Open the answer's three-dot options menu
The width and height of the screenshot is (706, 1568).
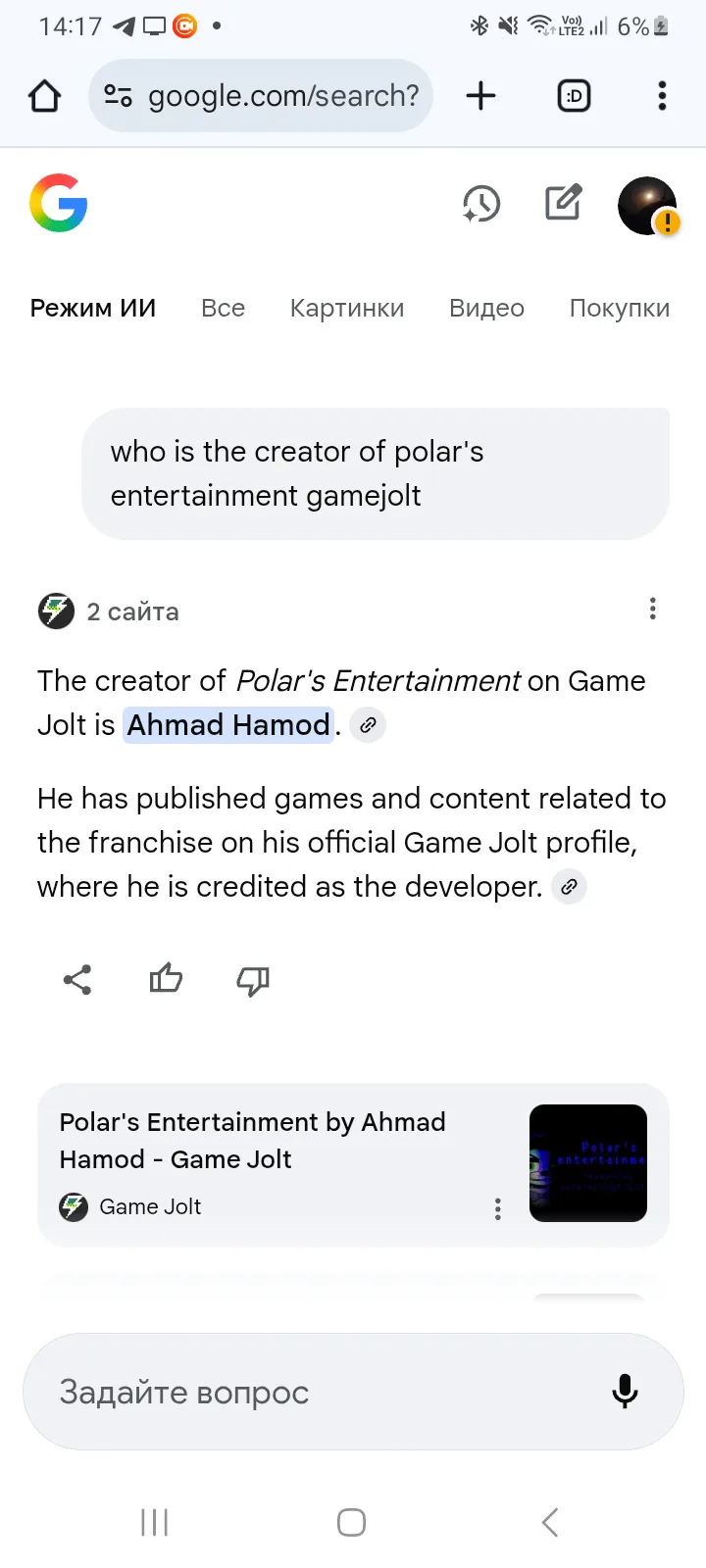point(652,610)
